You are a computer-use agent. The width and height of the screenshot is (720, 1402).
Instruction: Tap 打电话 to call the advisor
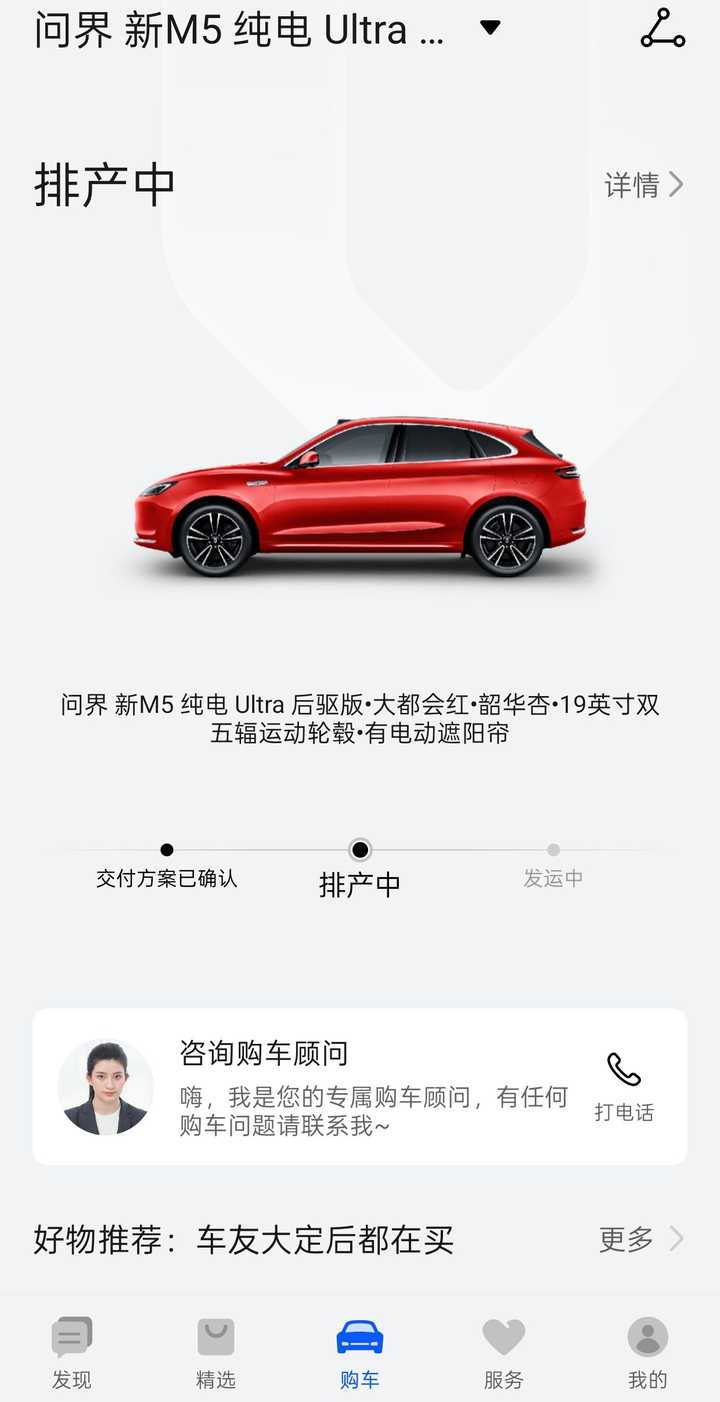tap(624, 1087)
